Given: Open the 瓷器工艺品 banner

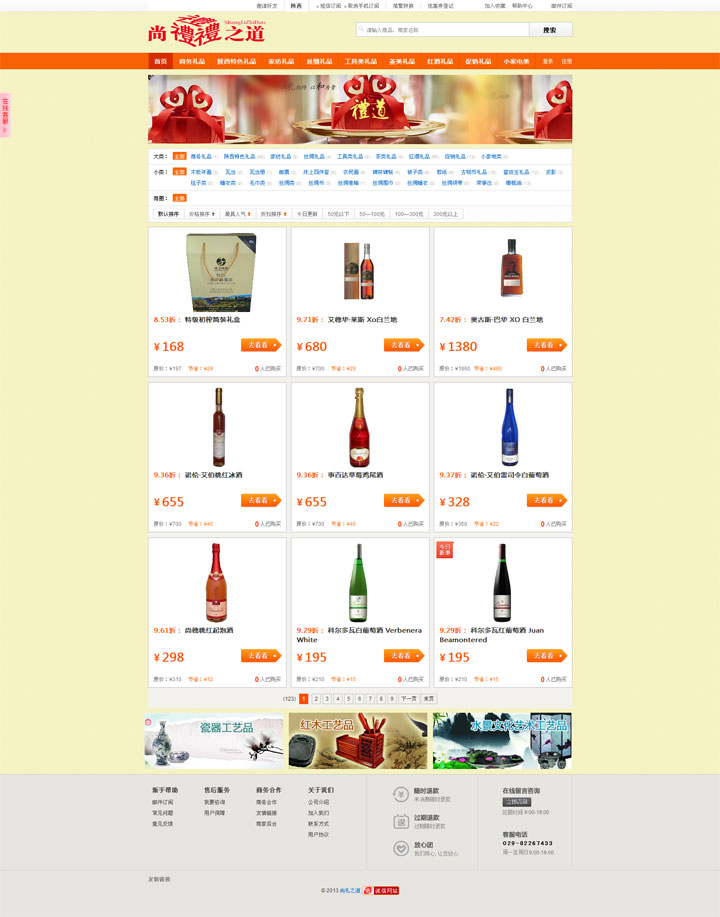Looking at the screenshot, I should coord(214,741).
